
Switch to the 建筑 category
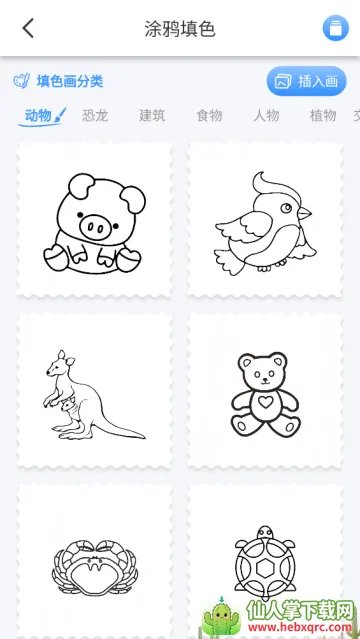152,116
